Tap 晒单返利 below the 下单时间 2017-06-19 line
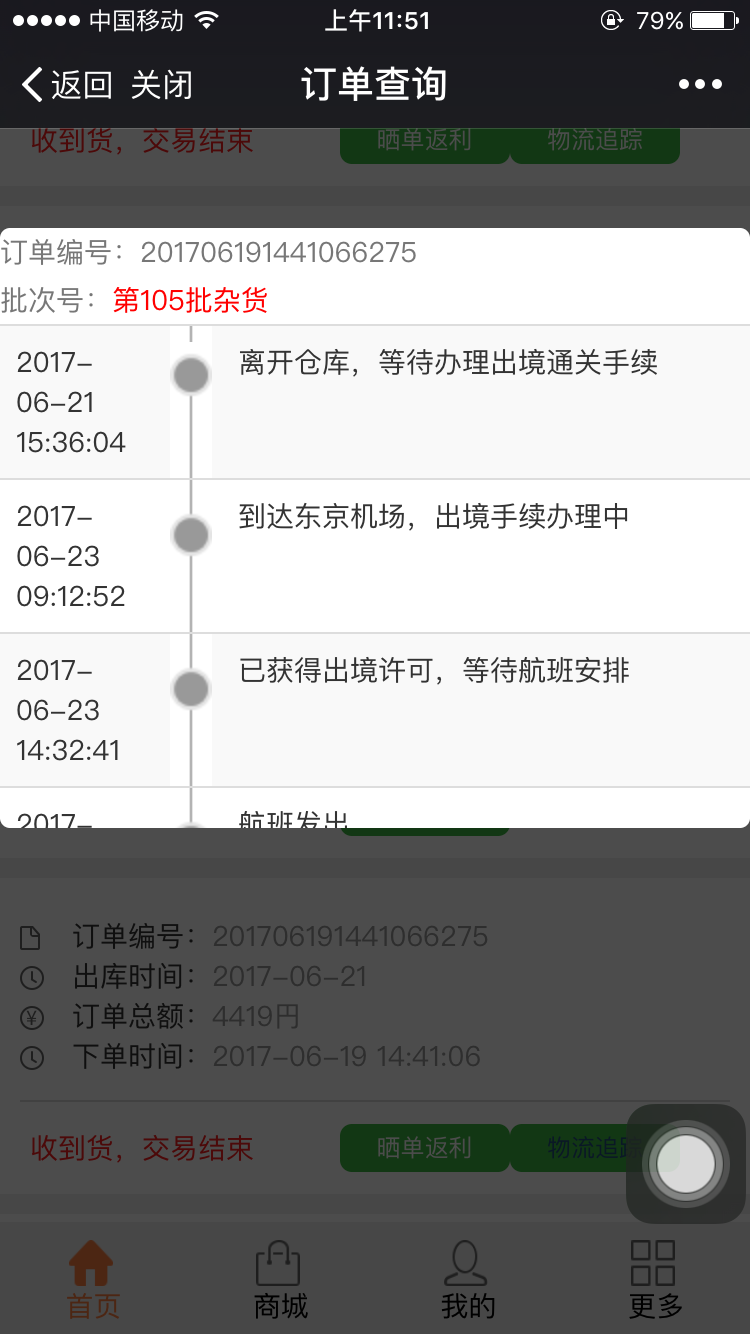750x1334 pixels. tap(424, 1147)
